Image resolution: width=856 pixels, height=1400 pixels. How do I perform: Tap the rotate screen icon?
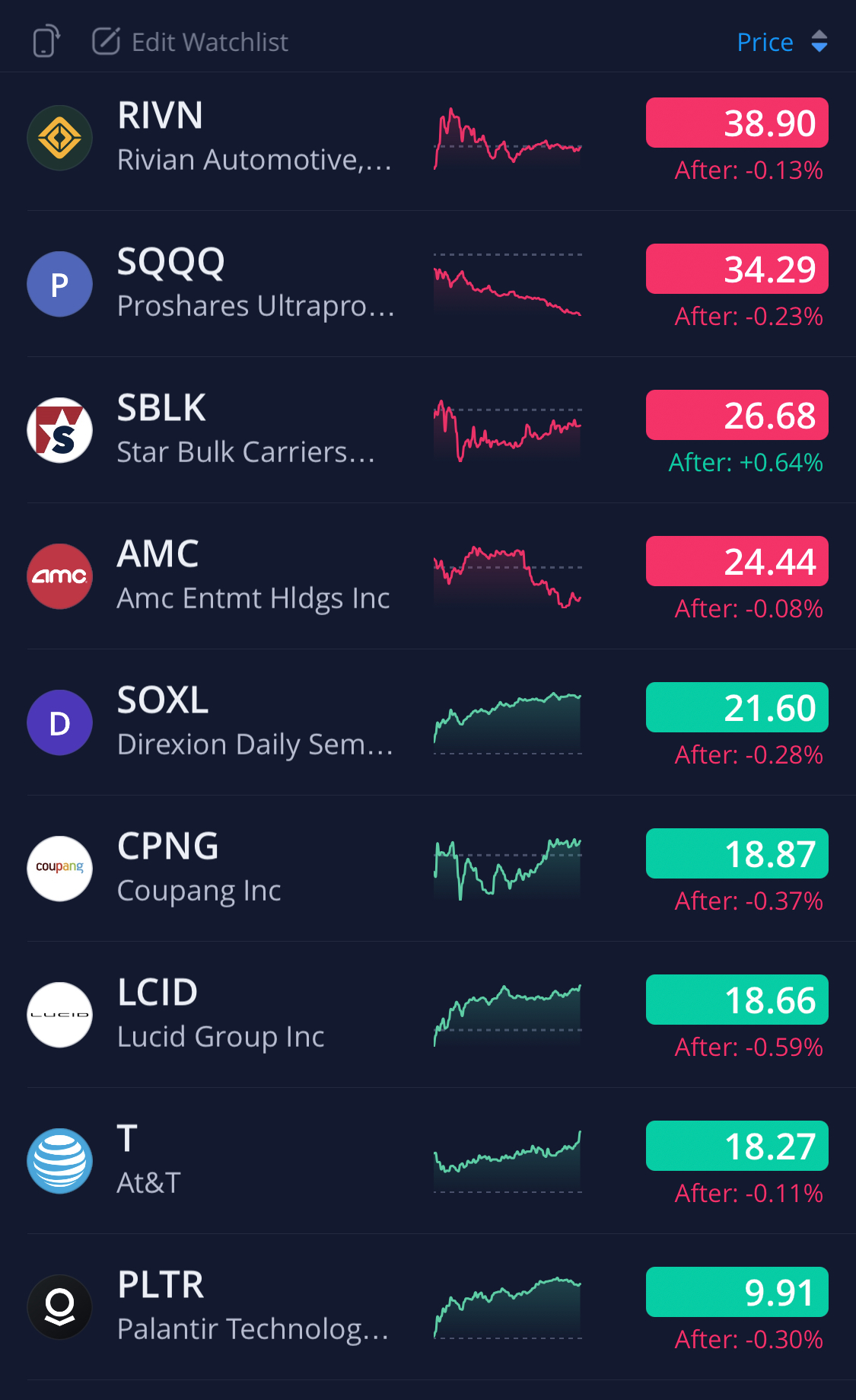[46, 41]
